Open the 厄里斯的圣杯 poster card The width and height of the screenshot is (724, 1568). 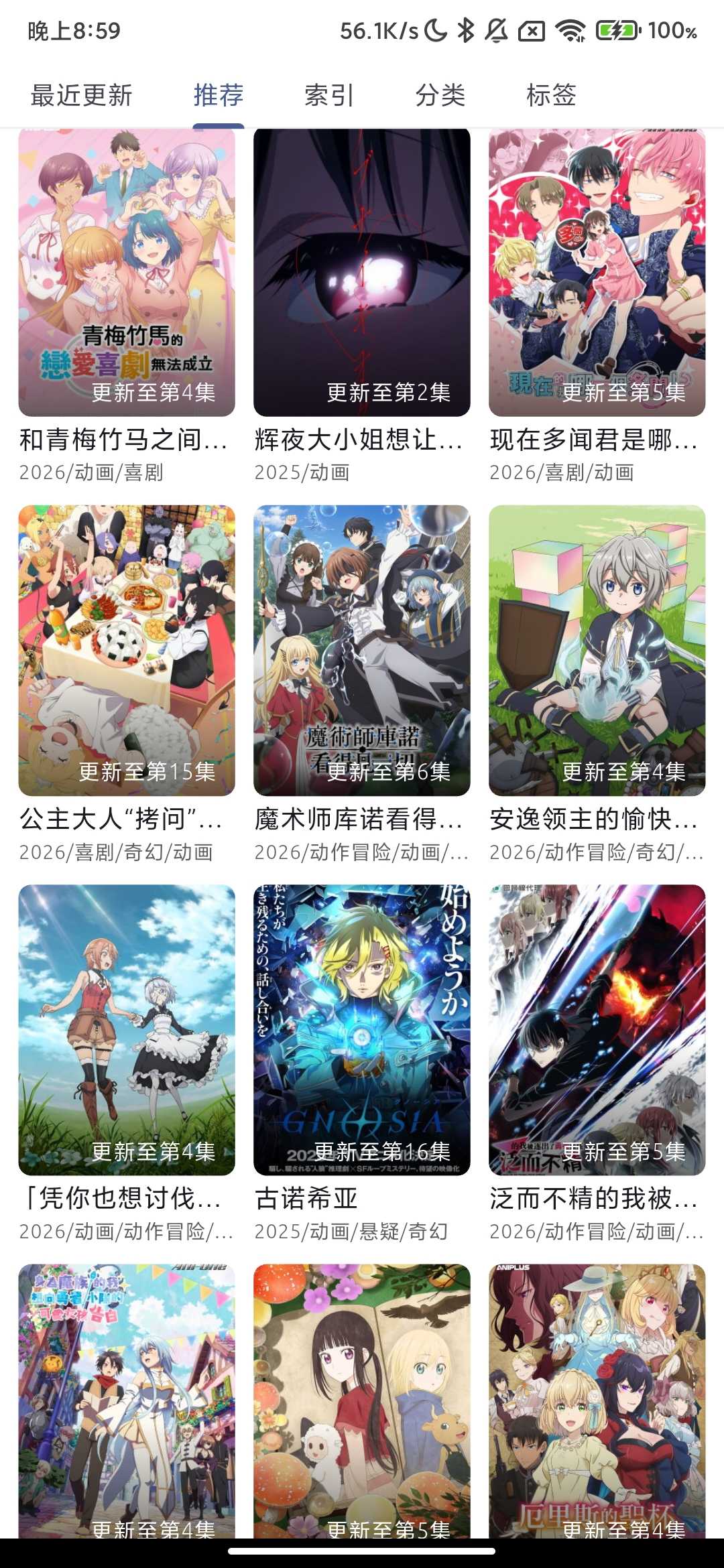[x=597, y=1400]
